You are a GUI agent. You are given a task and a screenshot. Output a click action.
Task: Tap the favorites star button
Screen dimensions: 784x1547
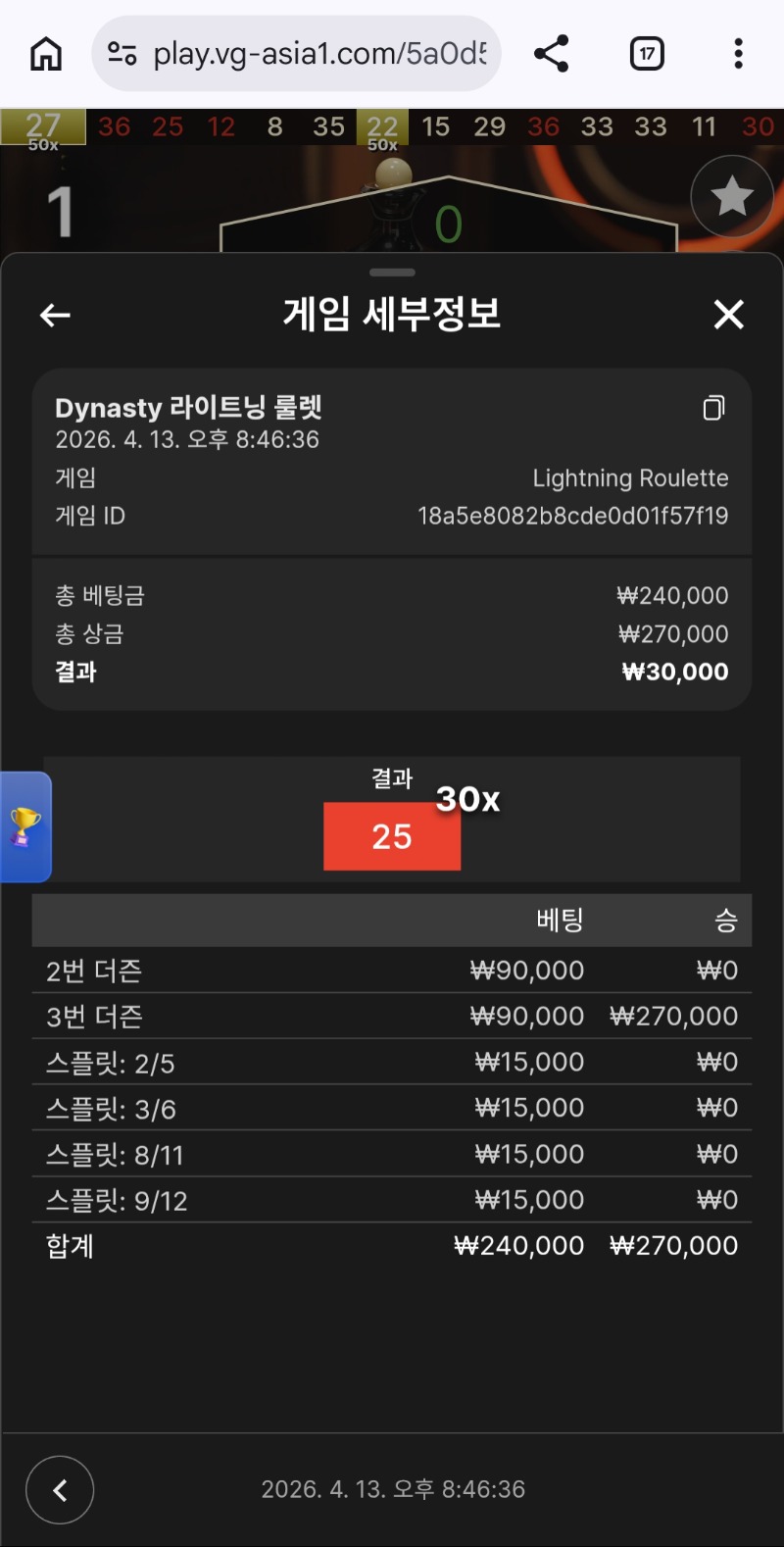[x=731, y=197]
